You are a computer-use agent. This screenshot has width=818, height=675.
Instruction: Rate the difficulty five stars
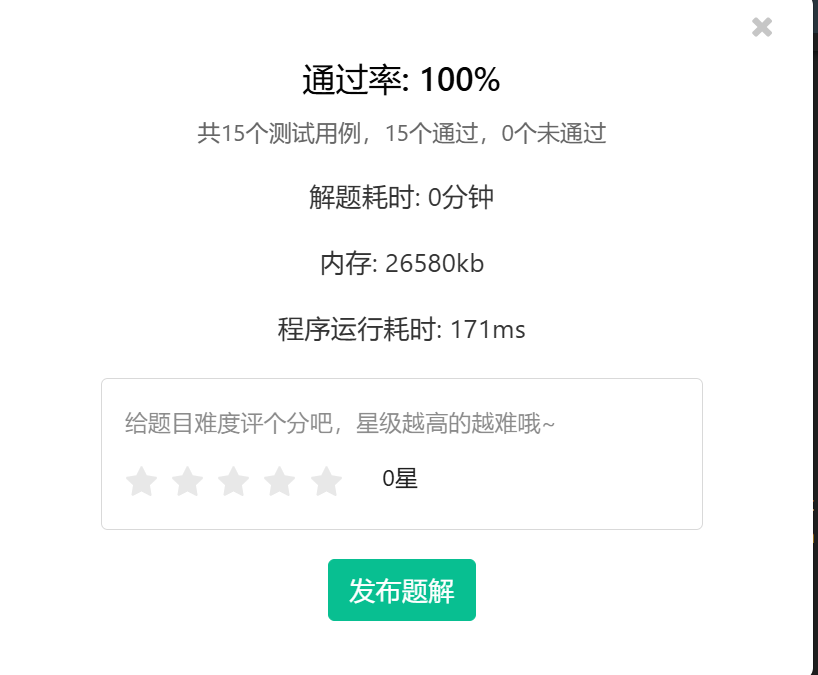click(x=326, y=481)
